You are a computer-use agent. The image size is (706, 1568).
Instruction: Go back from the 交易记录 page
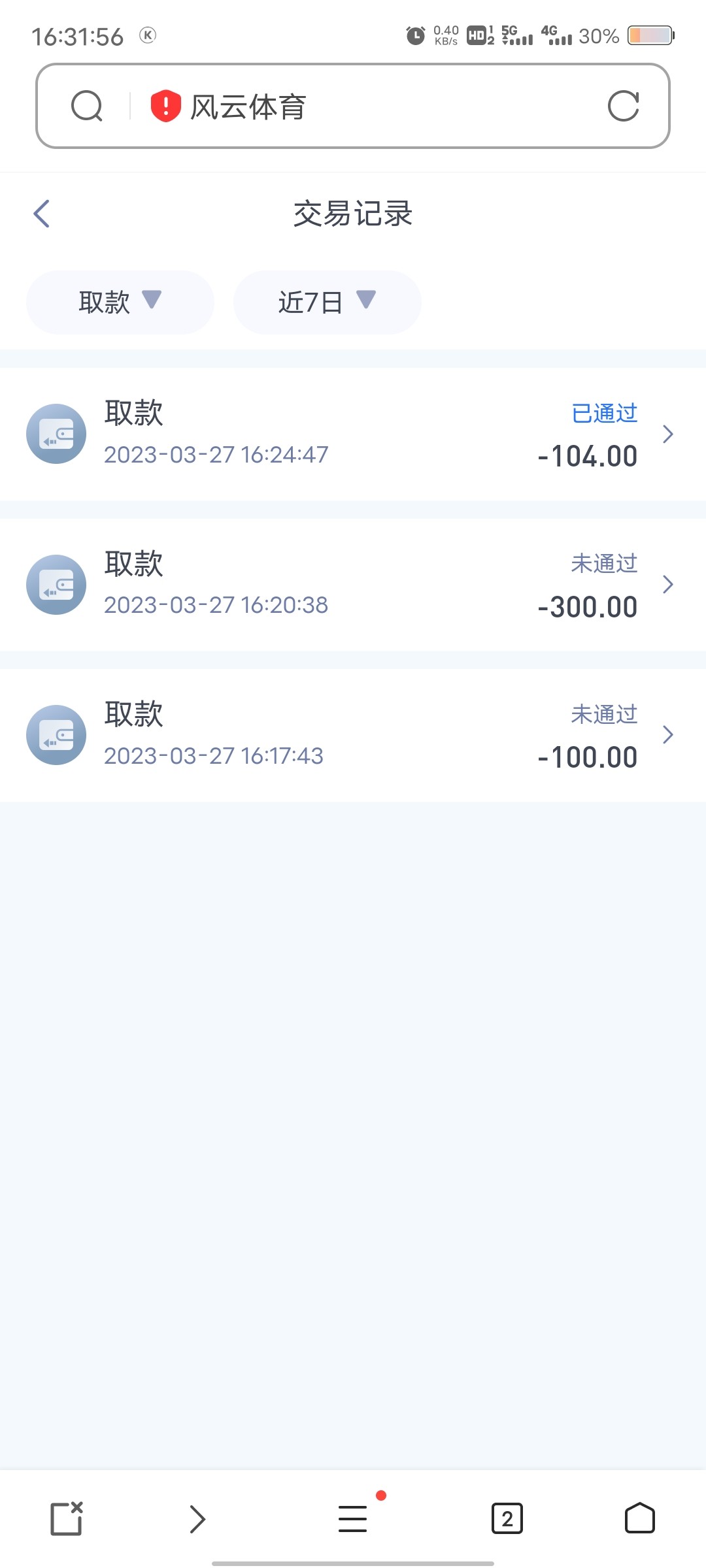(x=42, y=214)
